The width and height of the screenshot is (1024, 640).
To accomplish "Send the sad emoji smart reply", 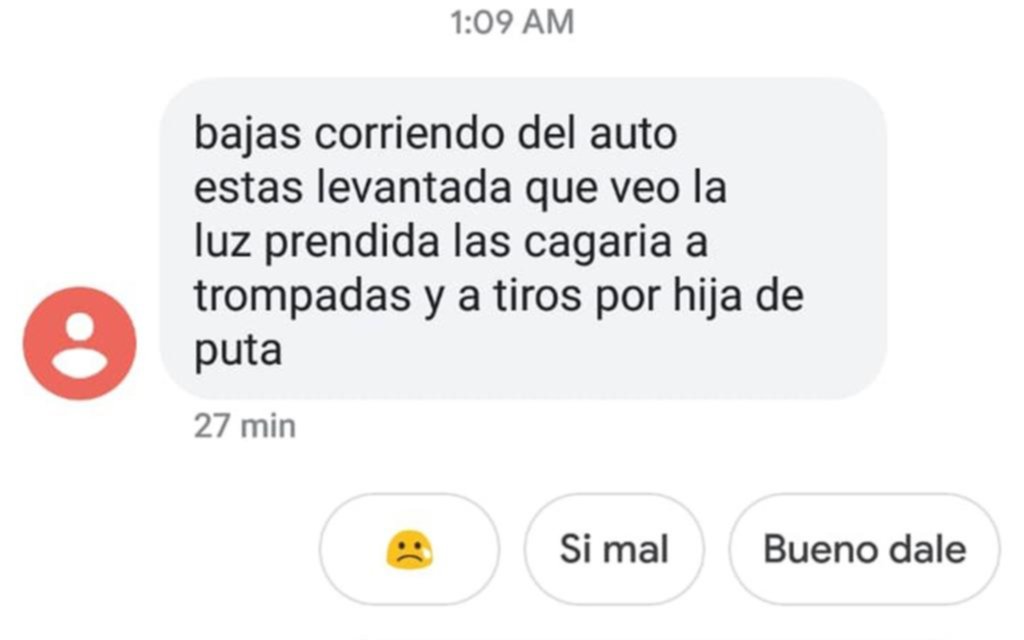I will [409, 549].
